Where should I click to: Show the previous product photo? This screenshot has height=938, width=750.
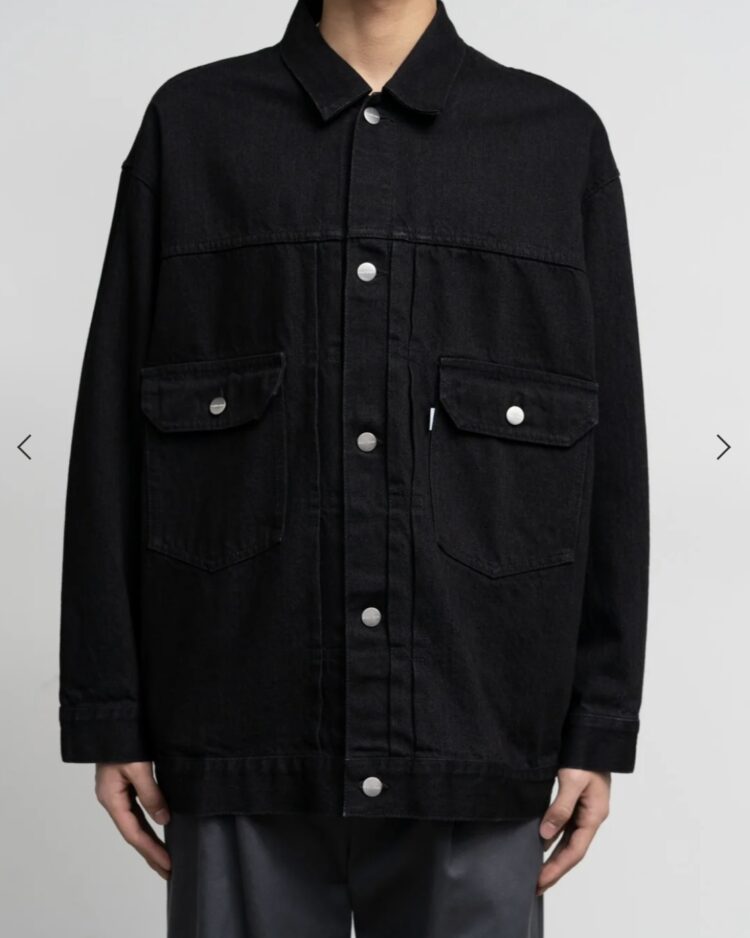coord(24,447)
